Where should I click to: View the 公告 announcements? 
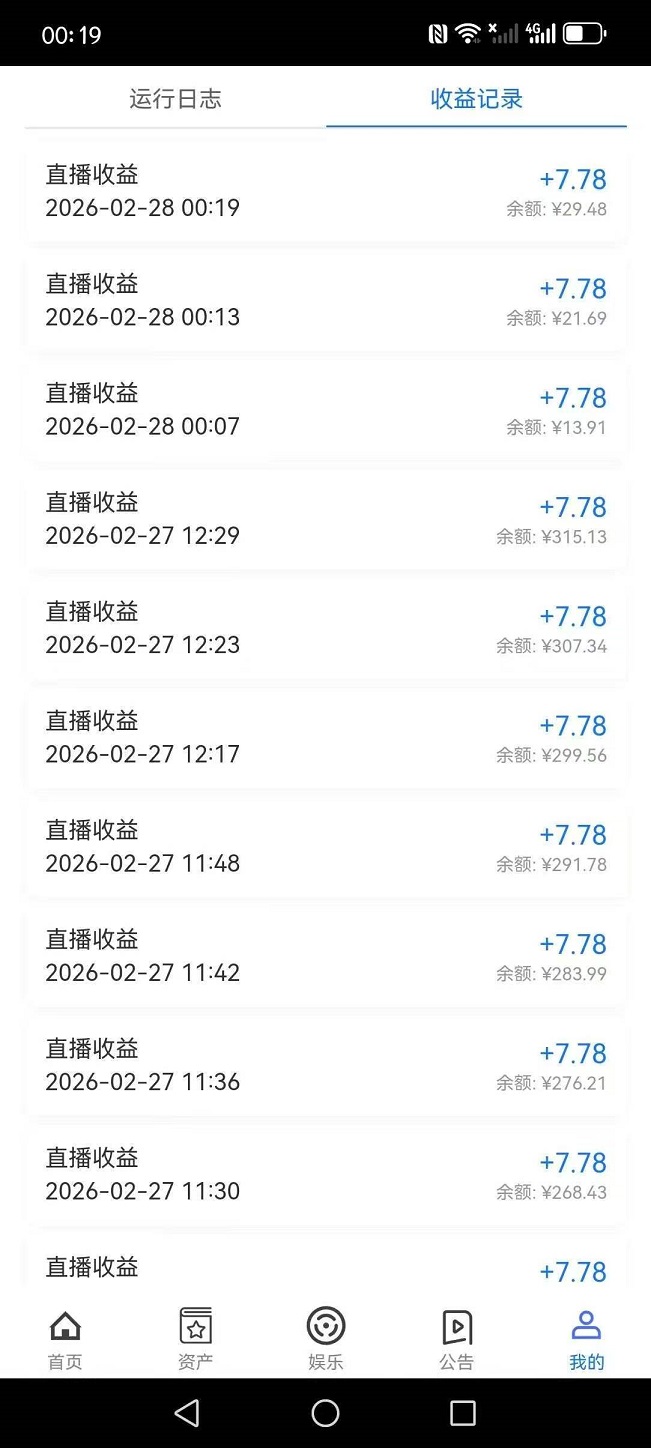click(456, 1338)
